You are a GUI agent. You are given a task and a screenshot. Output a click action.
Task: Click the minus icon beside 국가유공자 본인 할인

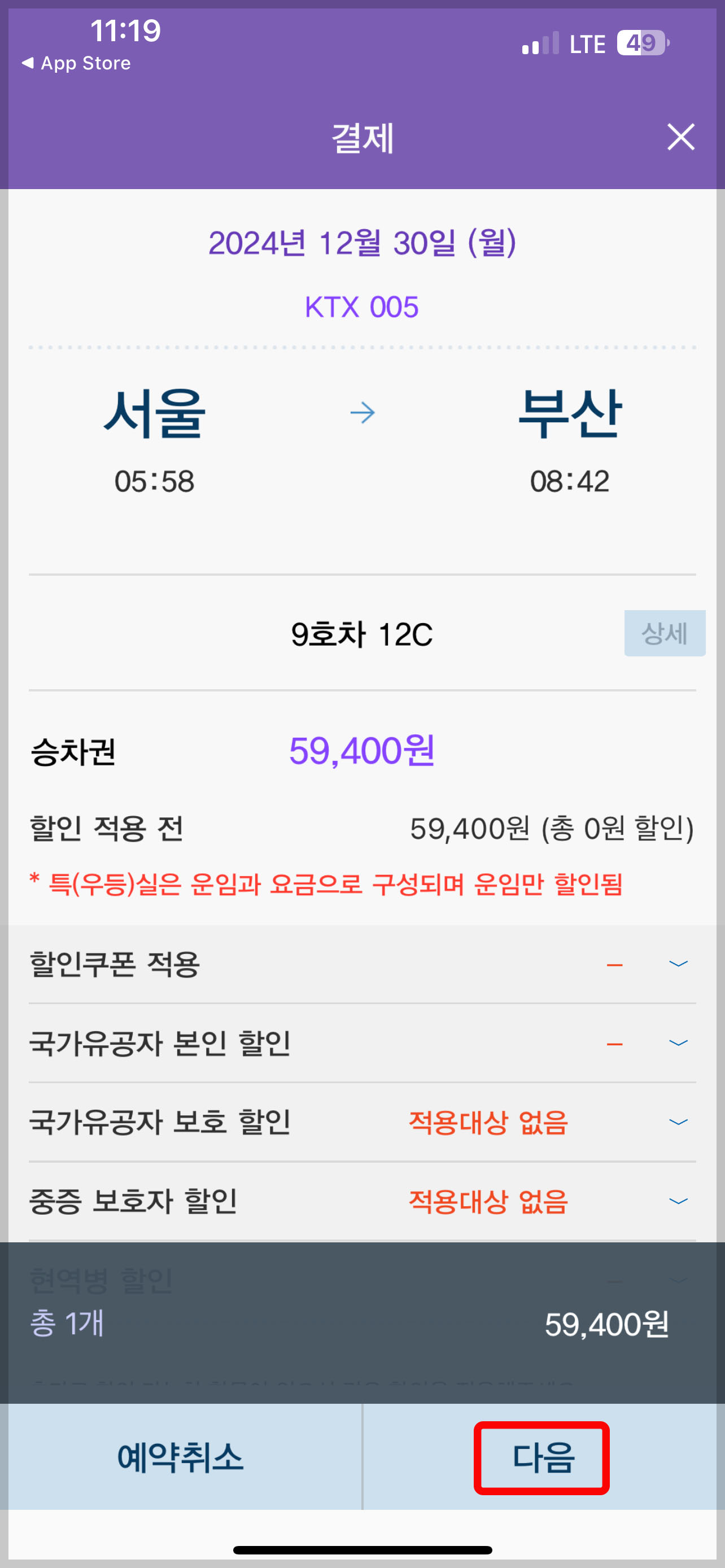click(615, 1042)
